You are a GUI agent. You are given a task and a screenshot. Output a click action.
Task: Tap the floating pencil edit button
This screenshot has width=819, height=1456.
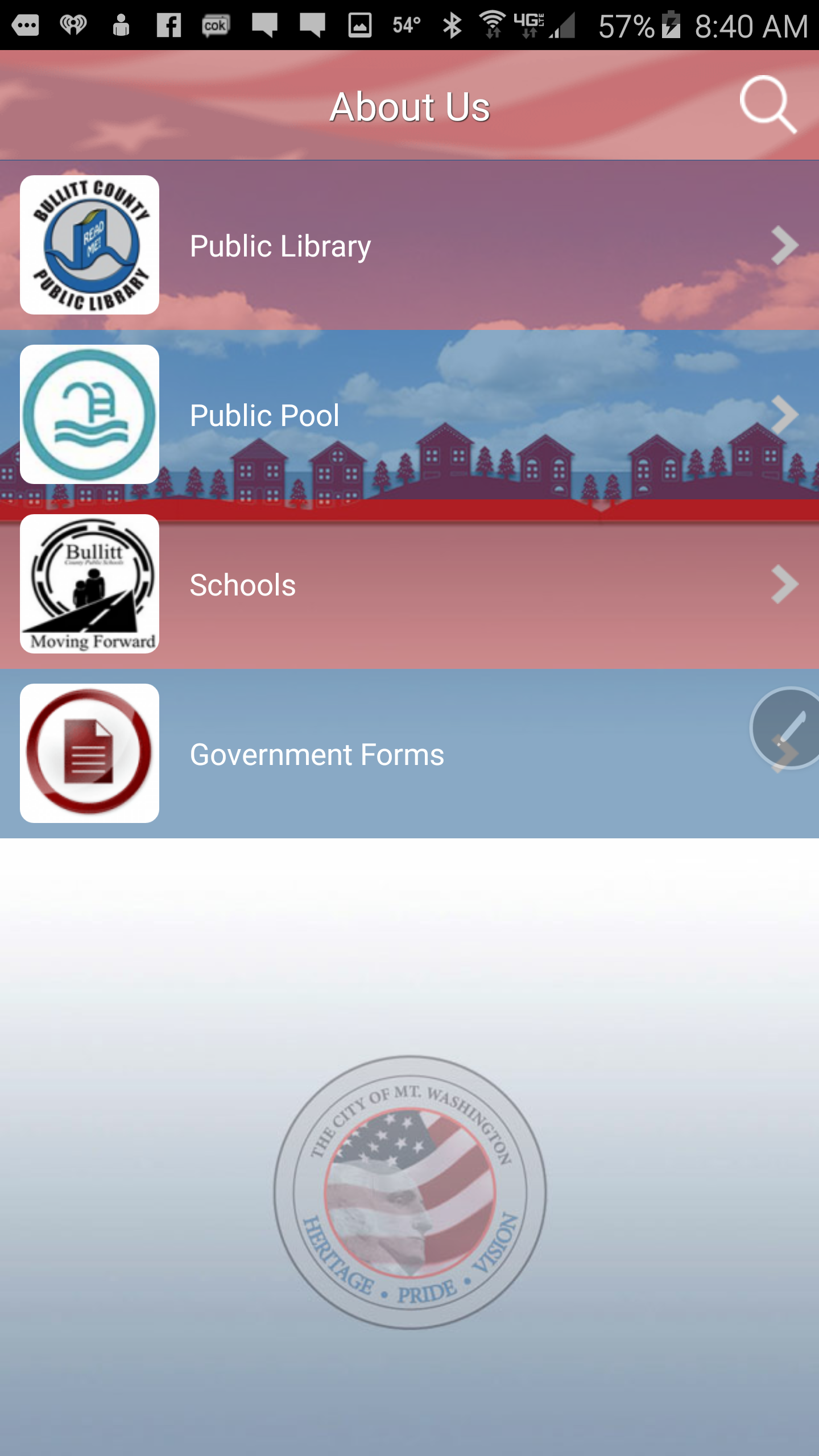[787, 728]
